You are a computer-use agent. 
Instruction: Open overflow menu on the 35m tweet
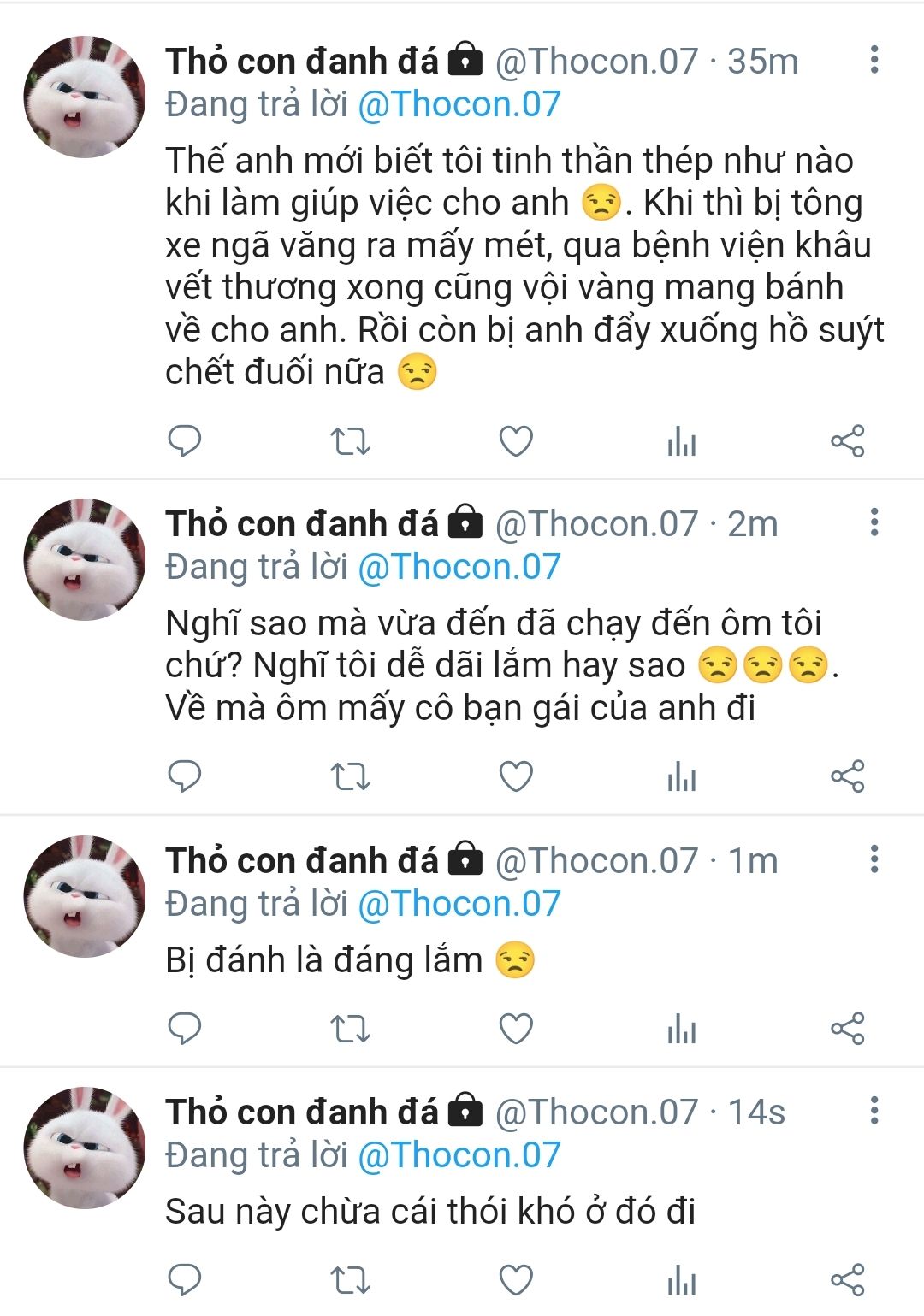[874, 60]
